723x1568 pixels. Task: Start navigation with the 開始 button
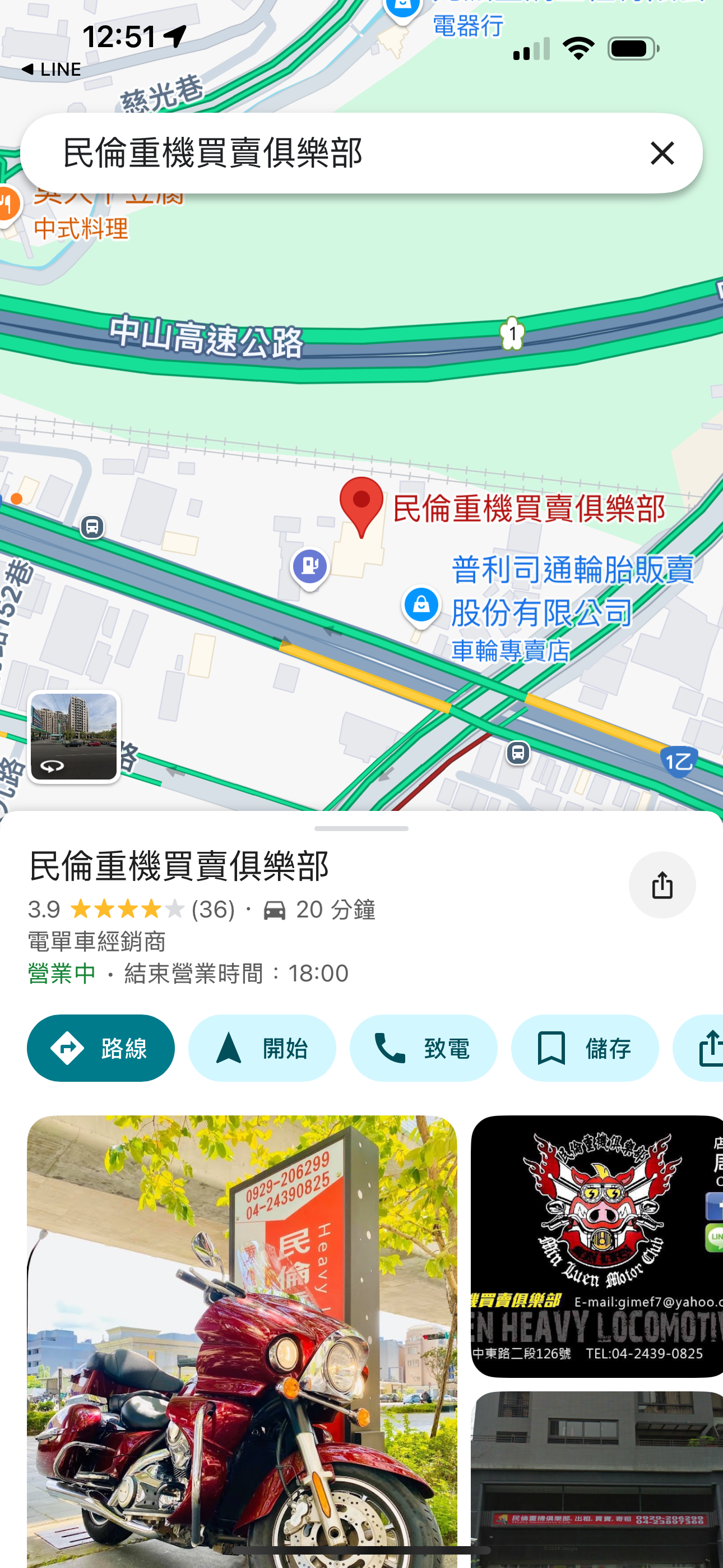tap(262, 1048)
